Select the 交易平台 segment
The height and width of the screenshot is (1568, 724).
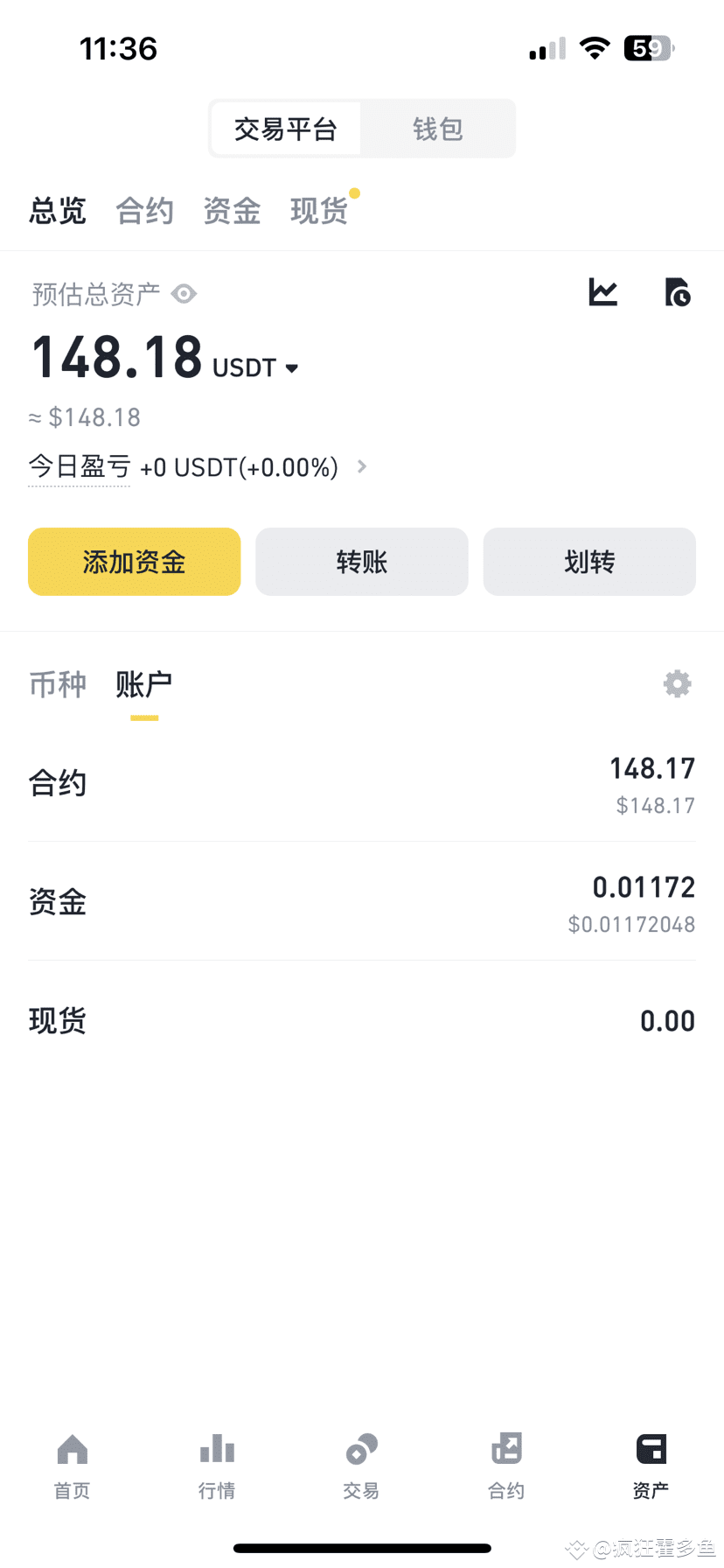pyautogui.click(x=286, y=129)
